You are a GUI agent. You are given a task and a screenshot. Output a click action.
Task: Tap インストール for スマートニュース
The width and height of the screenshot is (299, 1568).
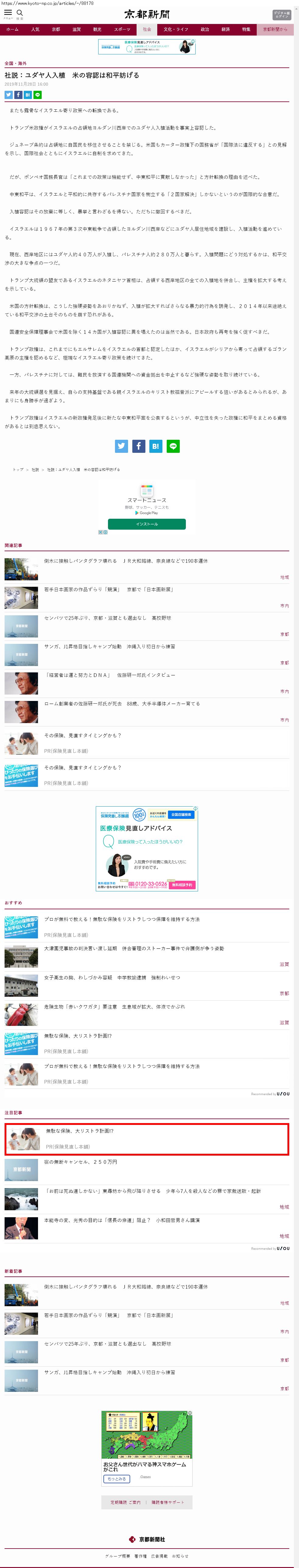[146, 524]
